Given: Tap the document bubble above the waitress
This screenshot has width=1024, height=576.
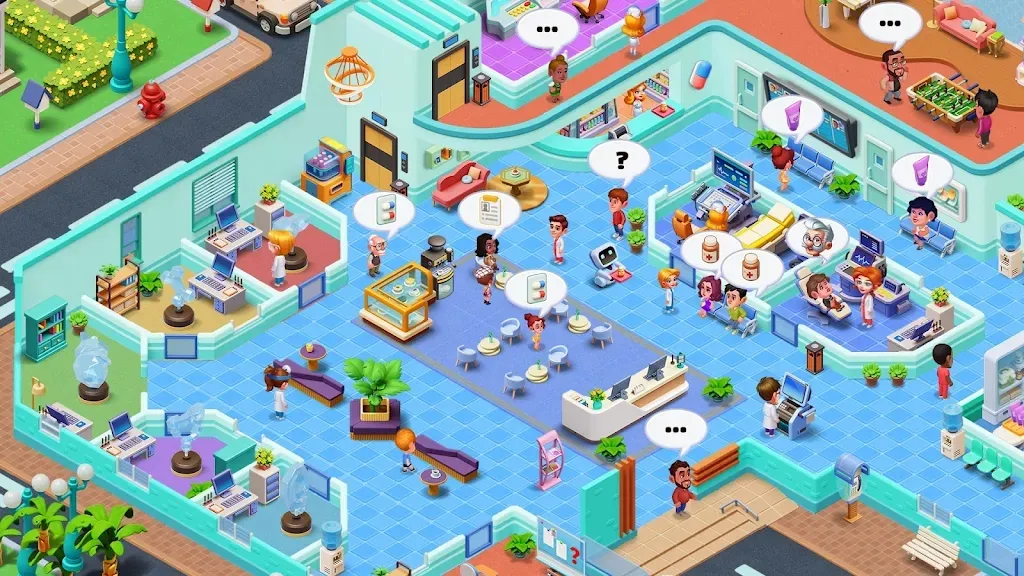Looking at the screenshot, I should (x=489, y=210).
